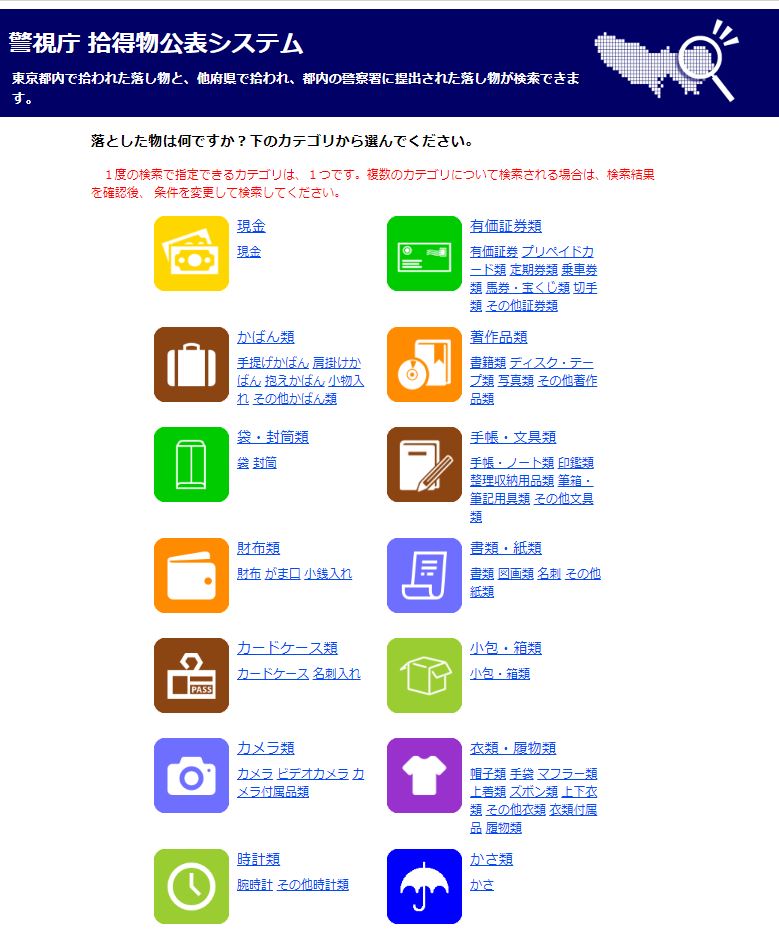Click the 小包・箱類 box category icon
The height and width of the screenshot is (931, 779).
pyautogui.click(x=424, y=675)
